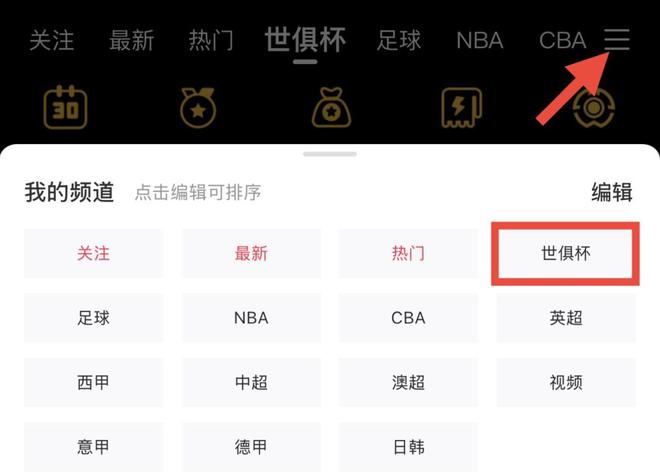The height and width of the screenshot is (476, 660).
Task: Tap the gold medal icon
Action: point(198,108)
